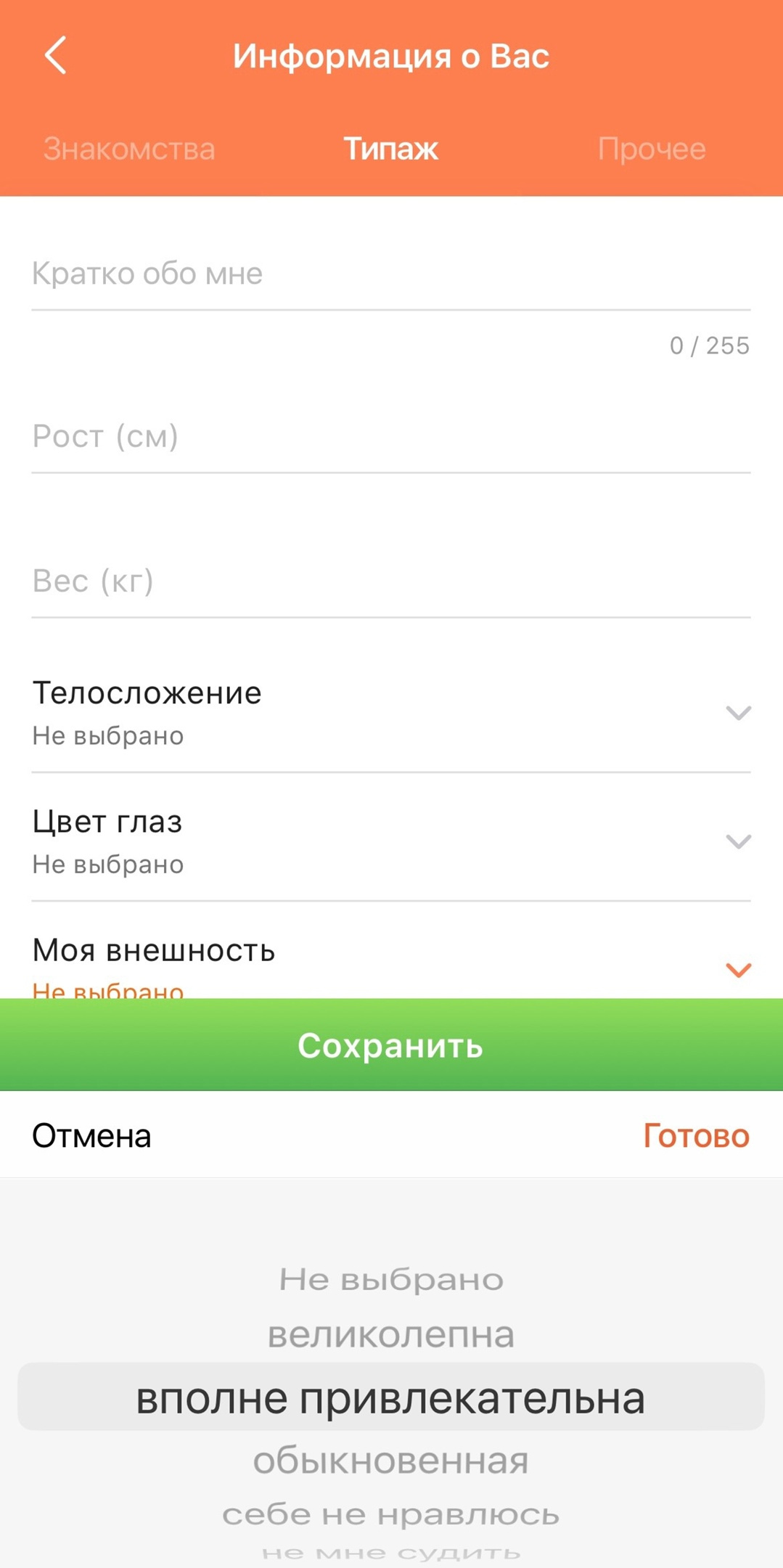Confirm the selection with Готово
Viewport: 783px width, 1568px height.
click(696, 1136)
